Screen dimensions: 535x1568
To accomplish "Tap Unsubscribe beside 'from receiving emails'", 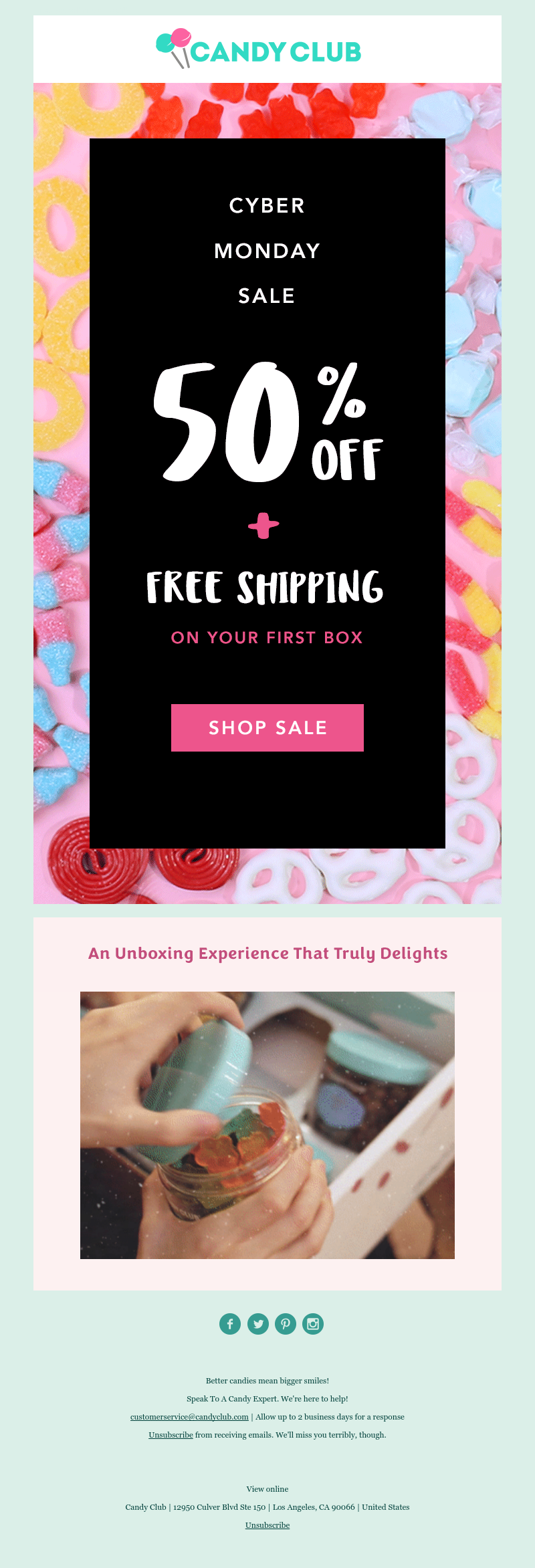I will tap(171, 1435).
